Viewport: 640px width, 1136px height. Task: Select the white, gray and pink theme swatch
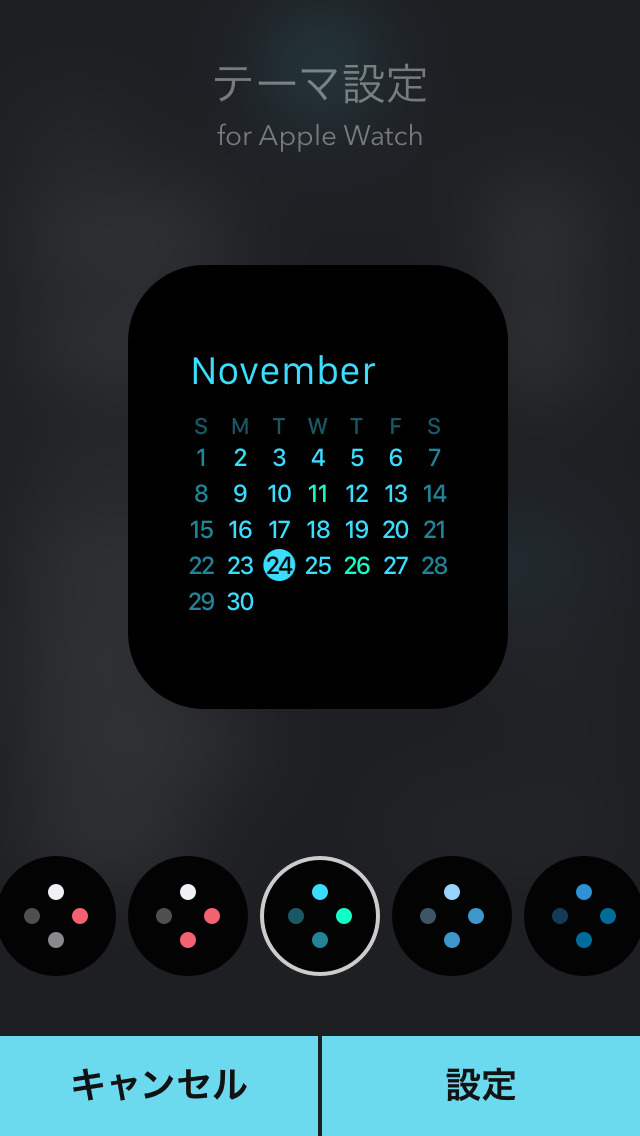[x=56, y=916]
